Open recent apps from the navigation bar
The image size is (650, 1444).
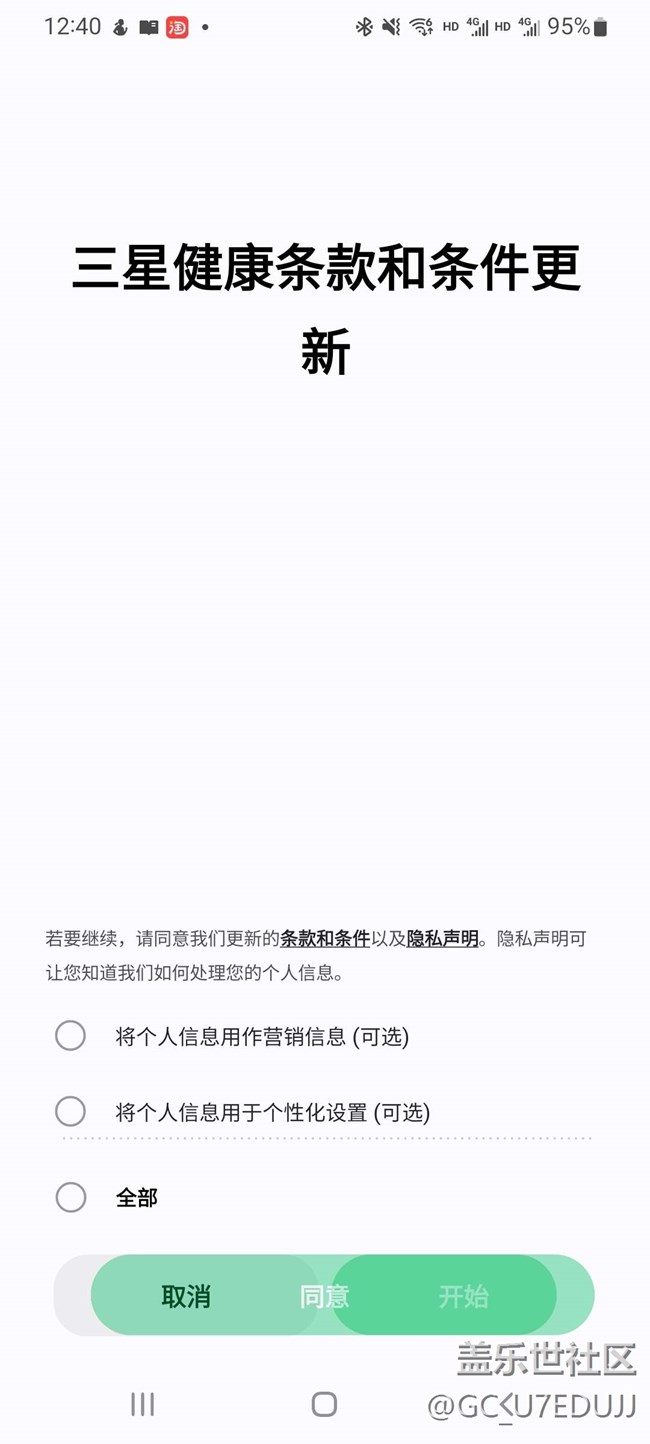point(143,1404)
